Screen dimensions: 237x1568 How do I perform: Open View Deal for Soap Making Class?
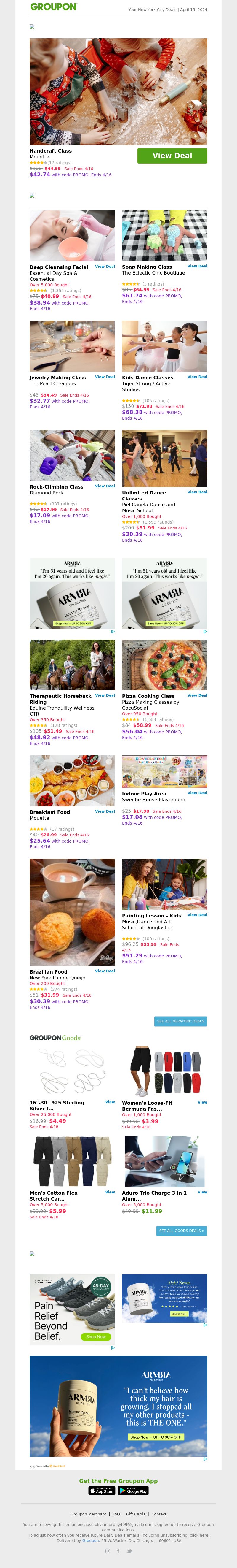(x=197, y=266)
